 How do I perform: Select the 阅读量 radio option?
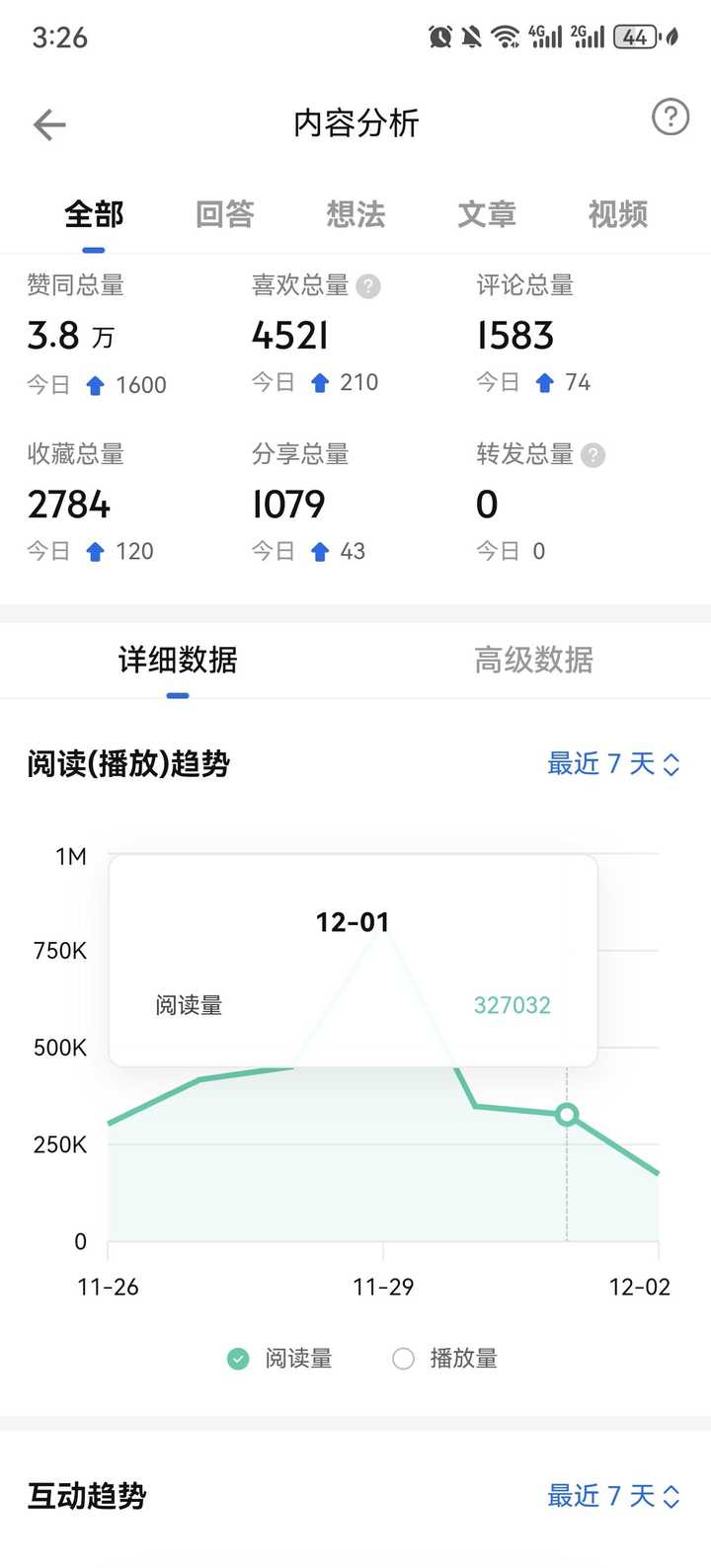click(x=239, y=1359)
